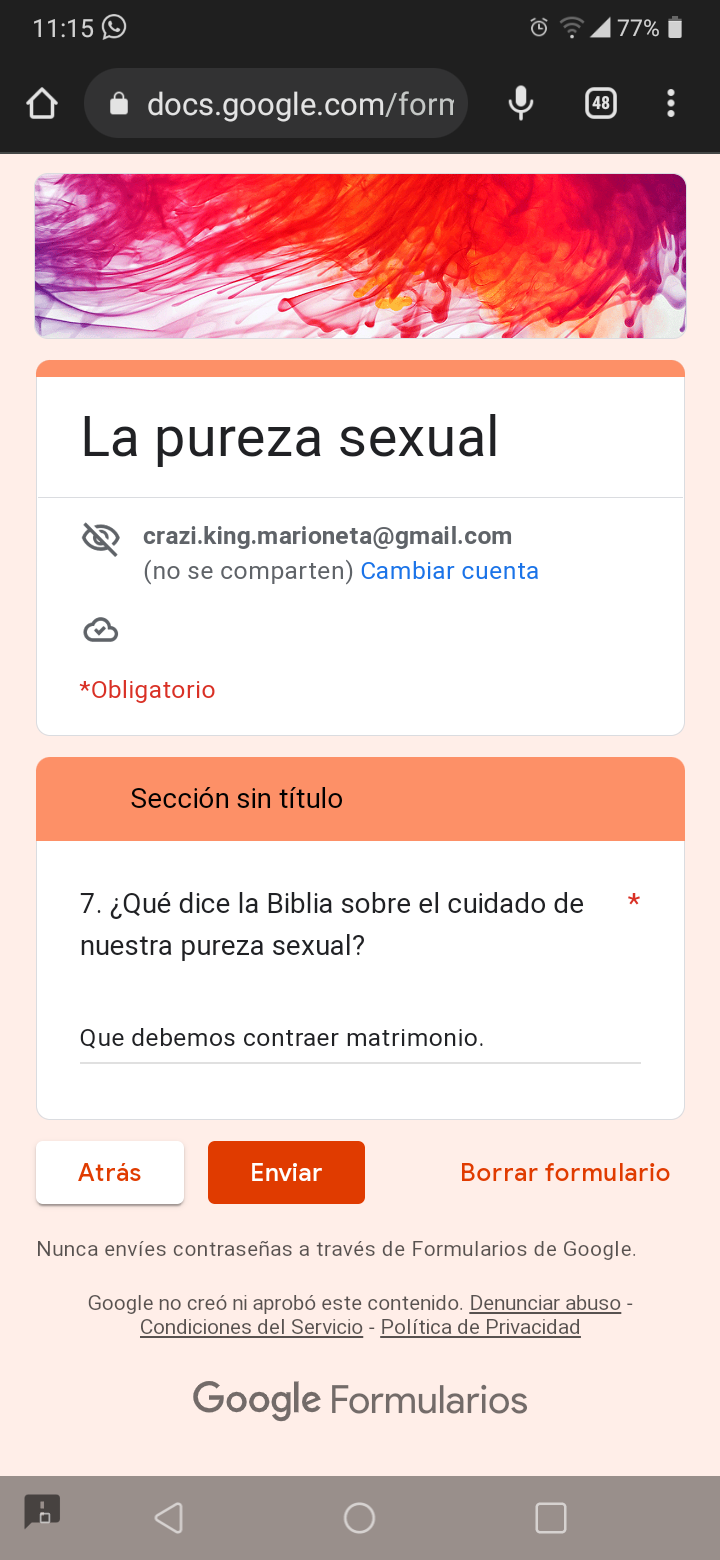This screenshot has width=720, height=1560.
Task: Open the browser overflow menu
Action: click(x=670, y=103)
